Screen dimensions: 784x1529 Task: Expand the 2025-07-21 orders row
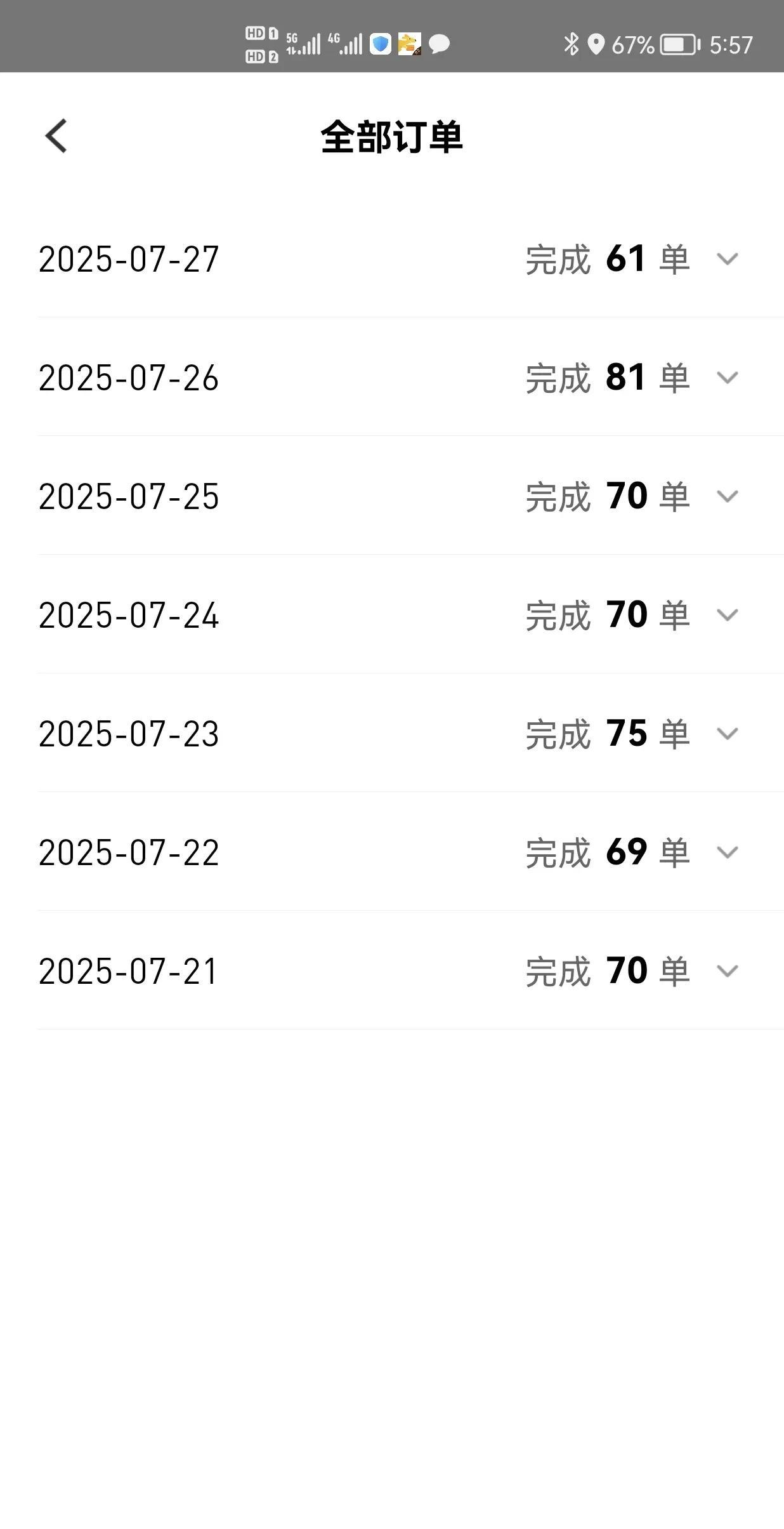click(727, 971)
